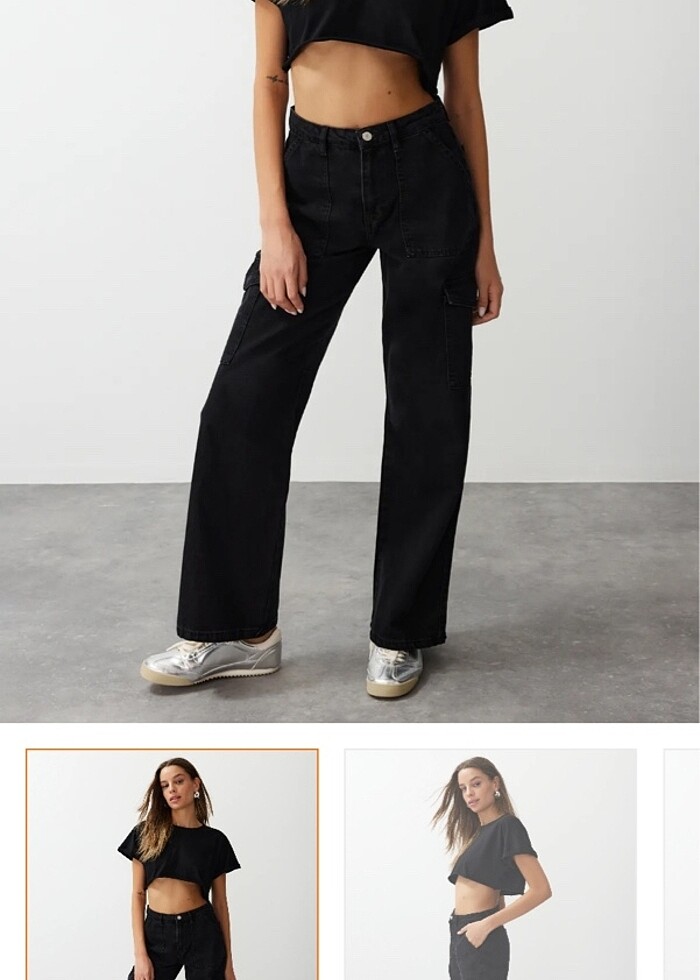Select the side-pose thumbnail with hand in pocket
This screenshot has width=700, height=980.
(x=490, y=864)
